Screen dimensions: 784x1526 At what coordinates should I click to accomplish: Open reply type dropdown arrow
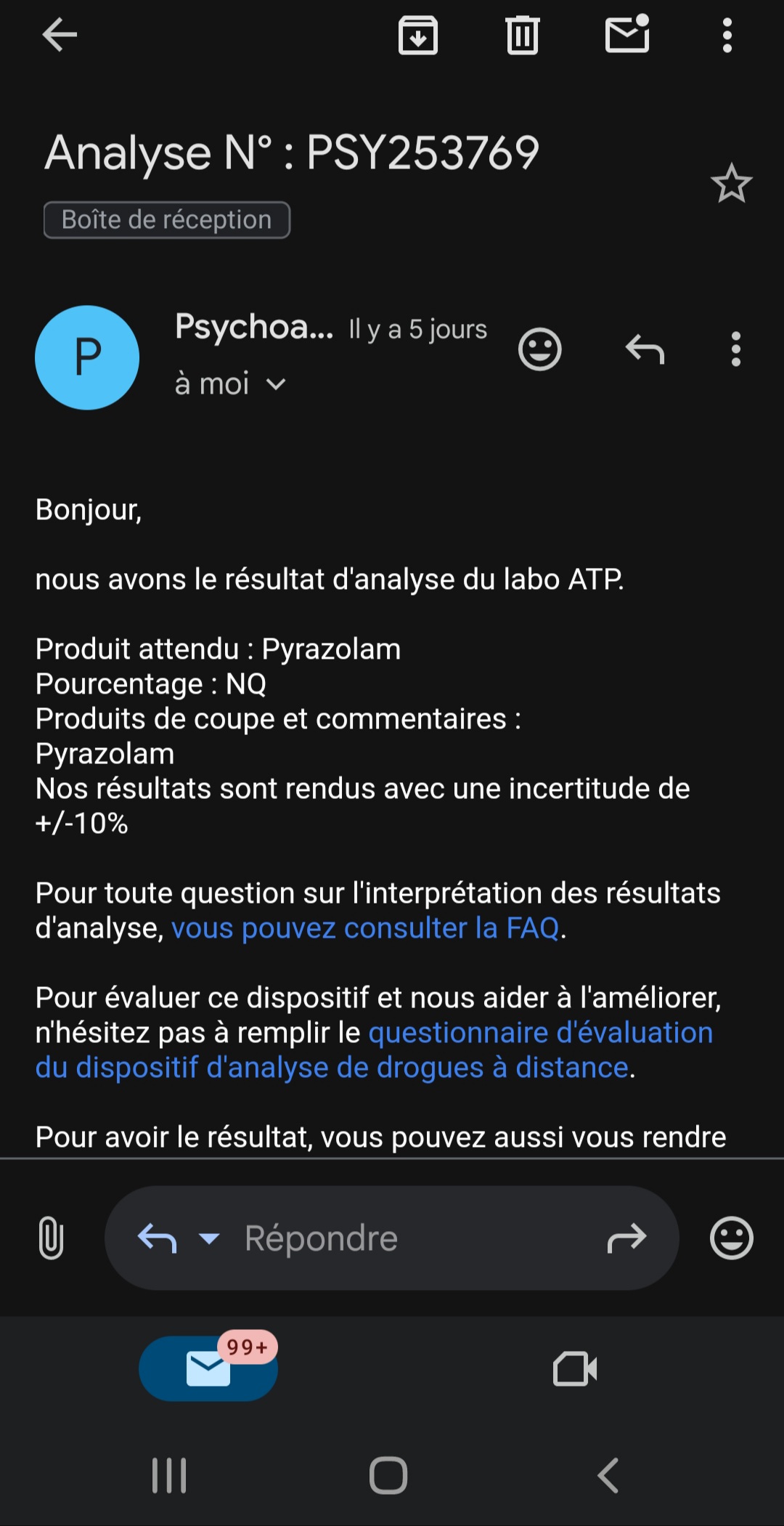pos(209,1238)
